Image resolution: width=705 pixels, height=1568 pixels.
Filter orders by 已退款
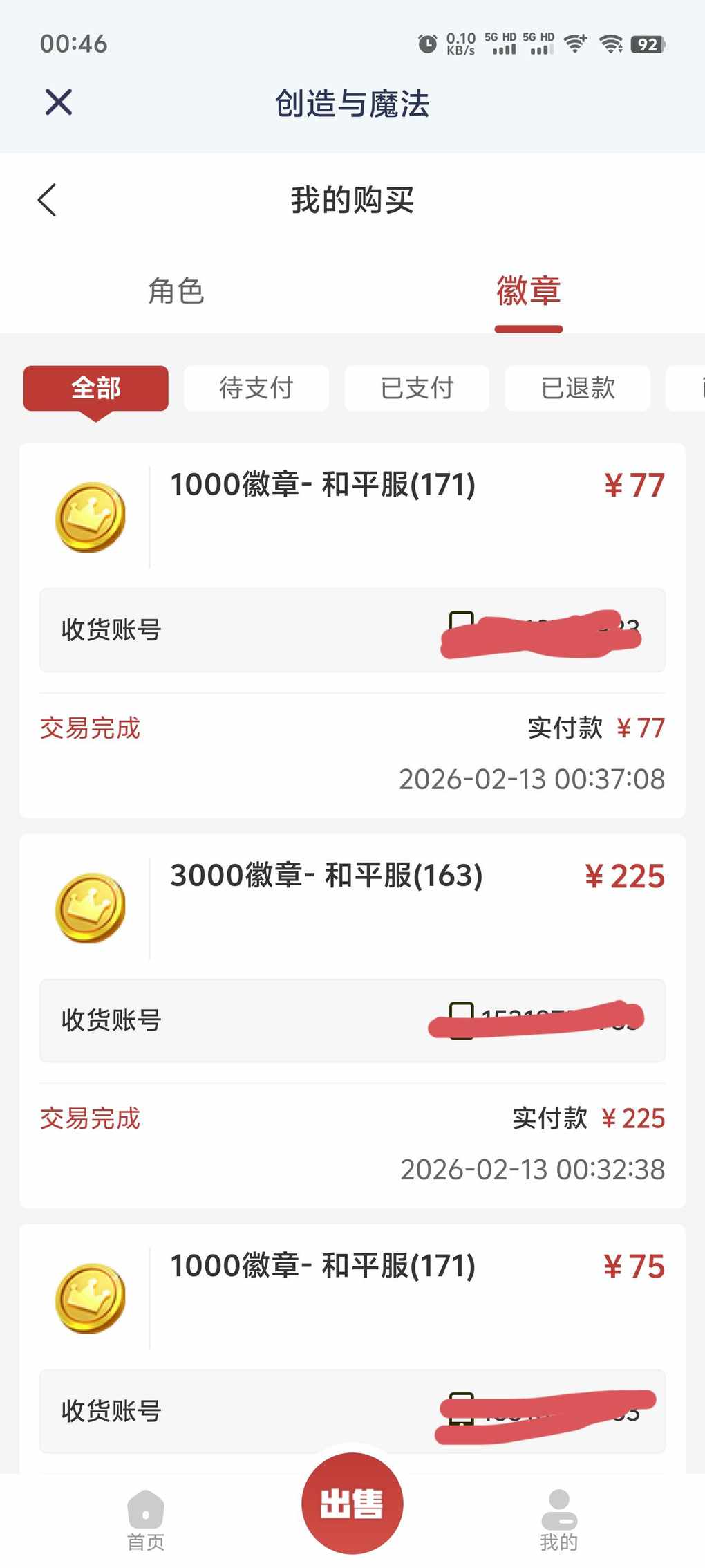[578, 388]
